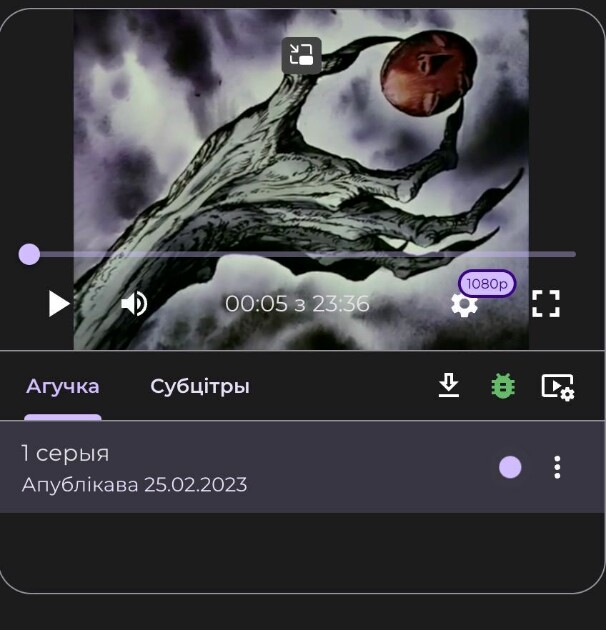
Task: Switch to the Субцітры tab
Action: point(200,386)
